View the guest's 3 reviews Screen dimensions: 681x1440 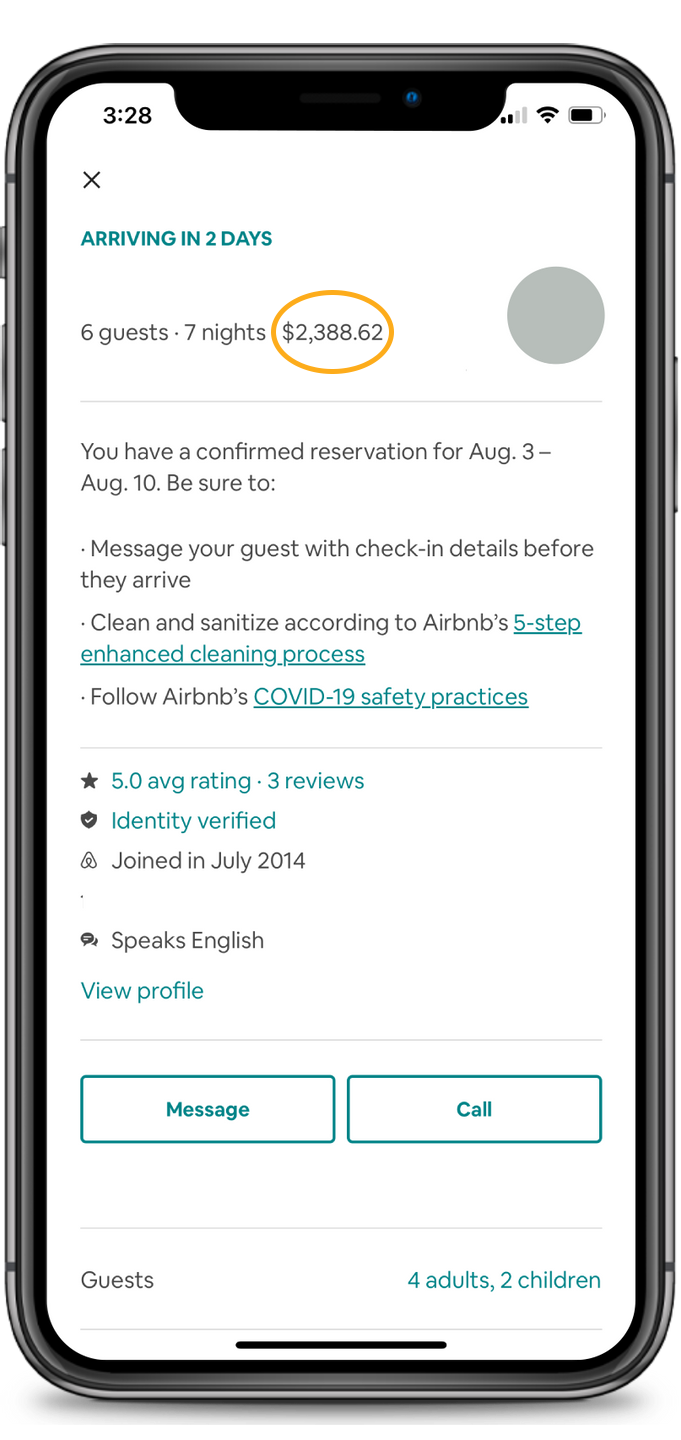(314, 781)
